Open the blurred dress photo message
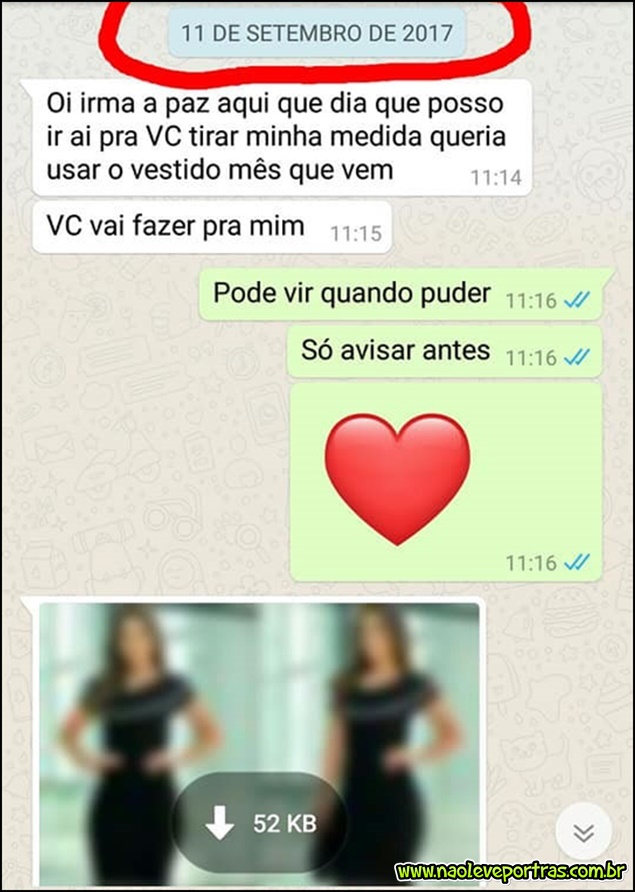The height and width of the screenshot is (892, 635). pos(258,700)
